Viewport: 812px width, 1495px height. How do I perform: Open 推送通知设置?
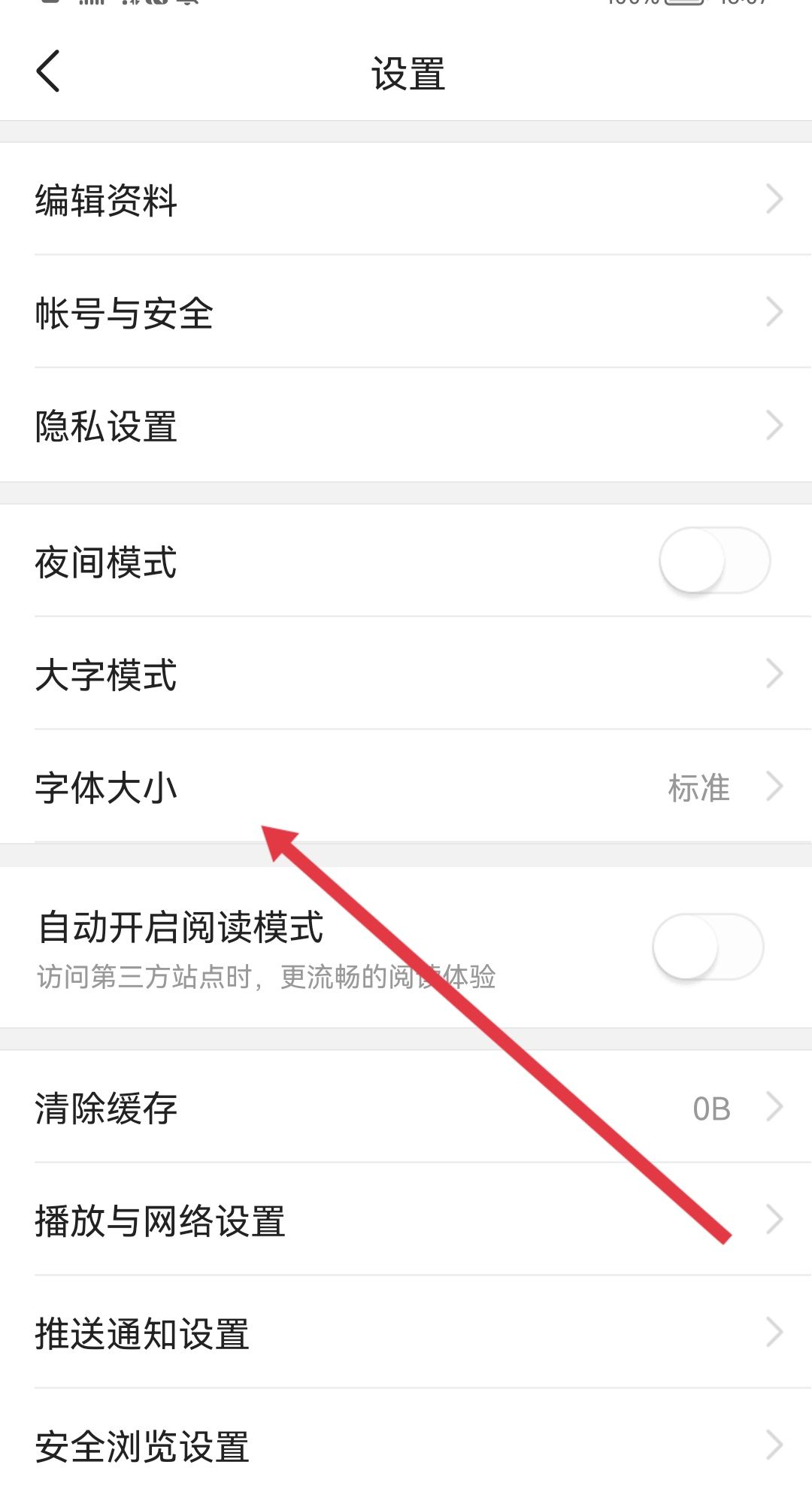(406, 1333)
